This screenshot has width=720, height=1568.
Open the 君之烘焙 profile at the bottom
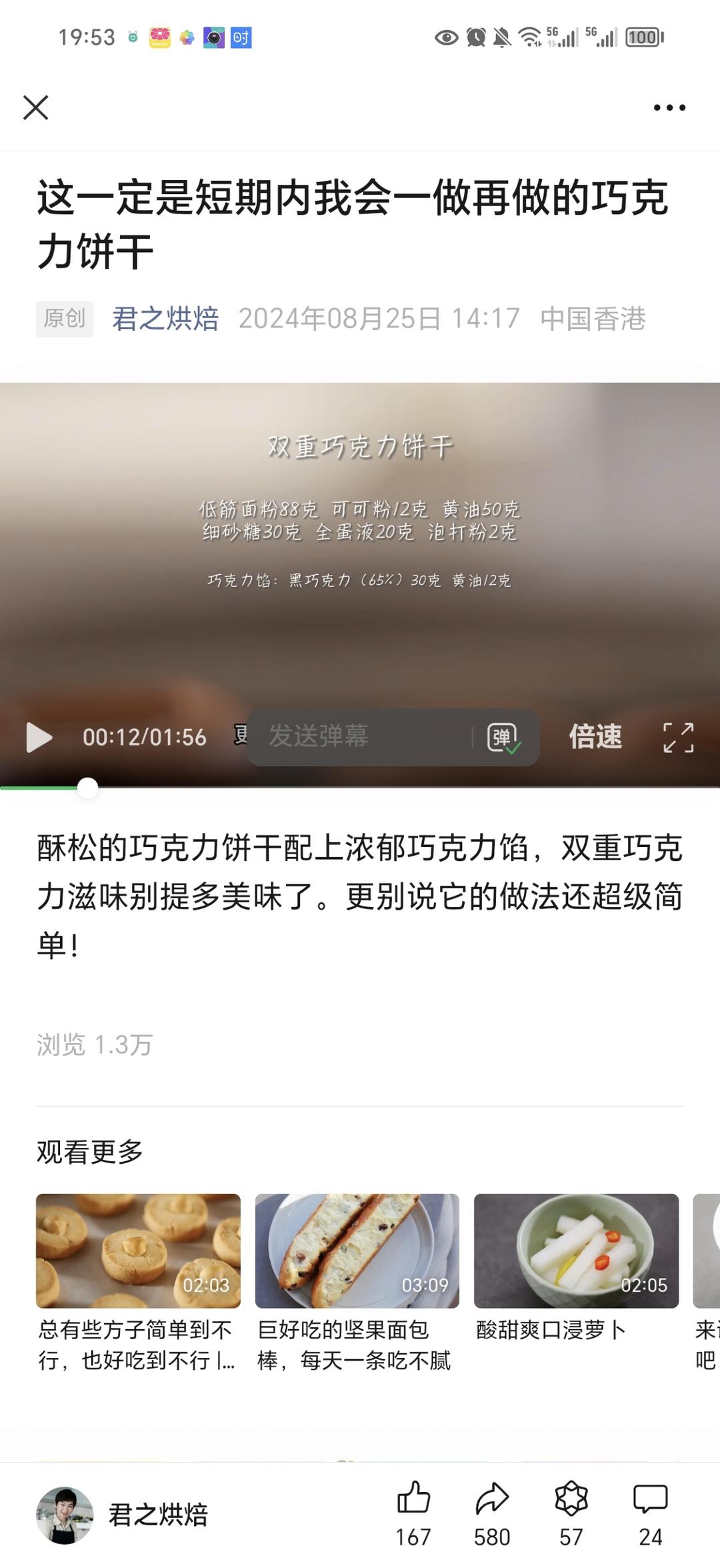pos(122,1515)
